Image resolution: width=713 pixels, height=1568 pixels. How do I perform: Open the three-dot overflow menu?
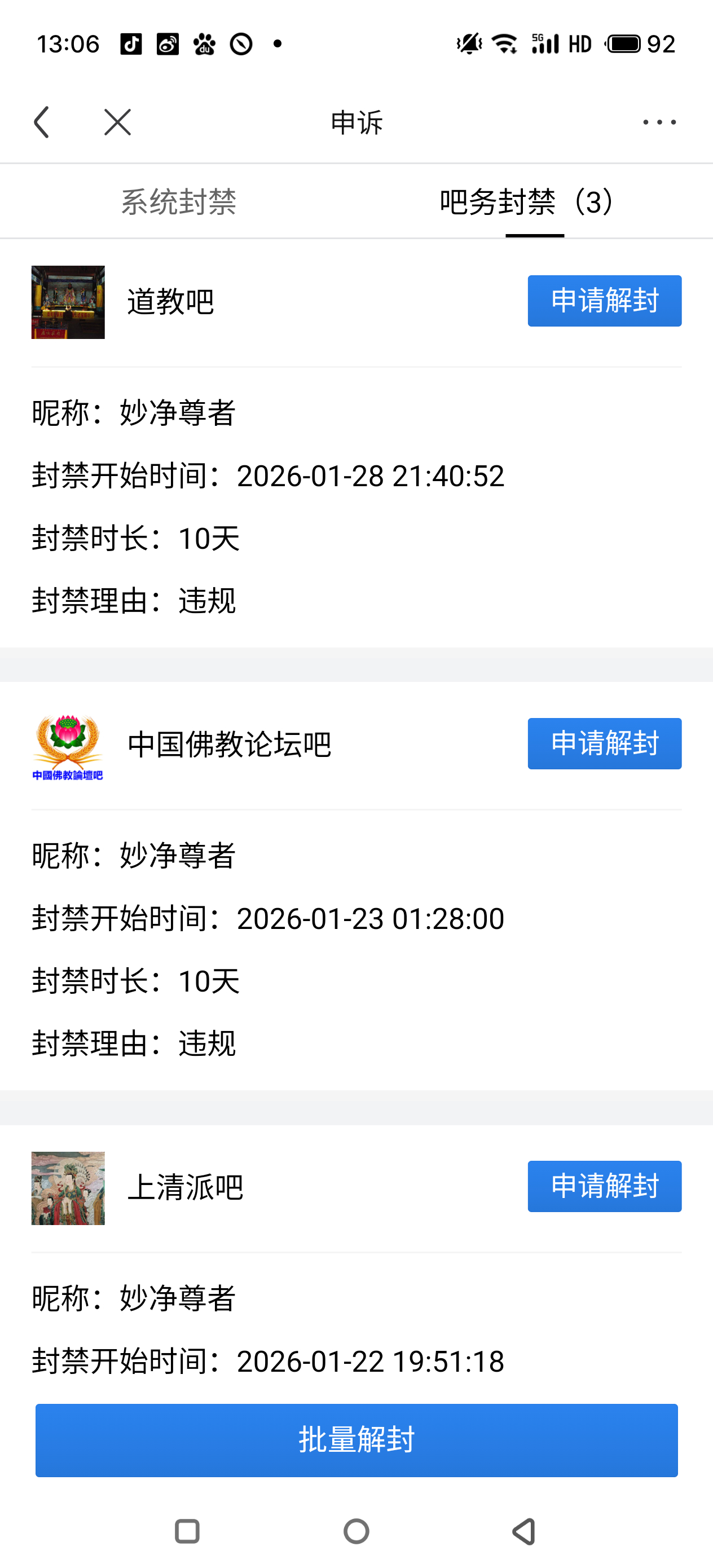pos(659,122)
